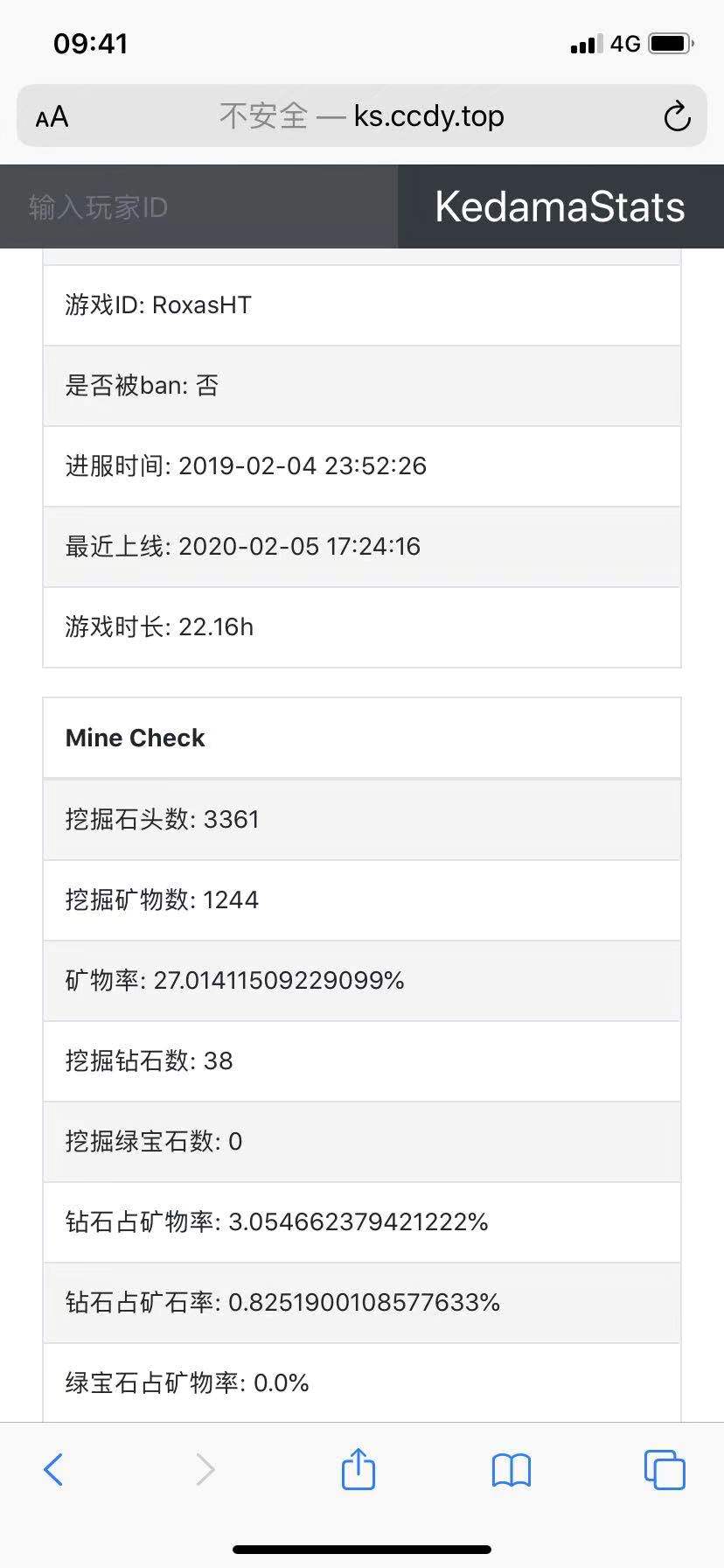Show all open Safari tabs
Screen dimensions: 724x1568
(x=665, y=1469)
